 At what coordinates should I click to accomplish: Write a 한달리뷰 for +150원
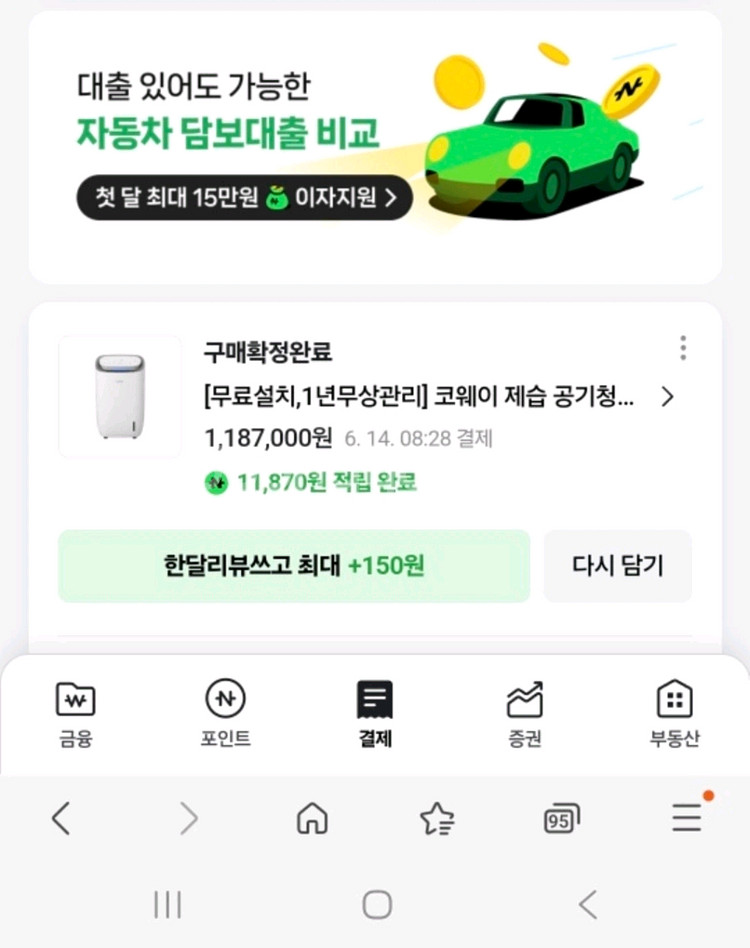pyautogui.click(x=293, y=566)
